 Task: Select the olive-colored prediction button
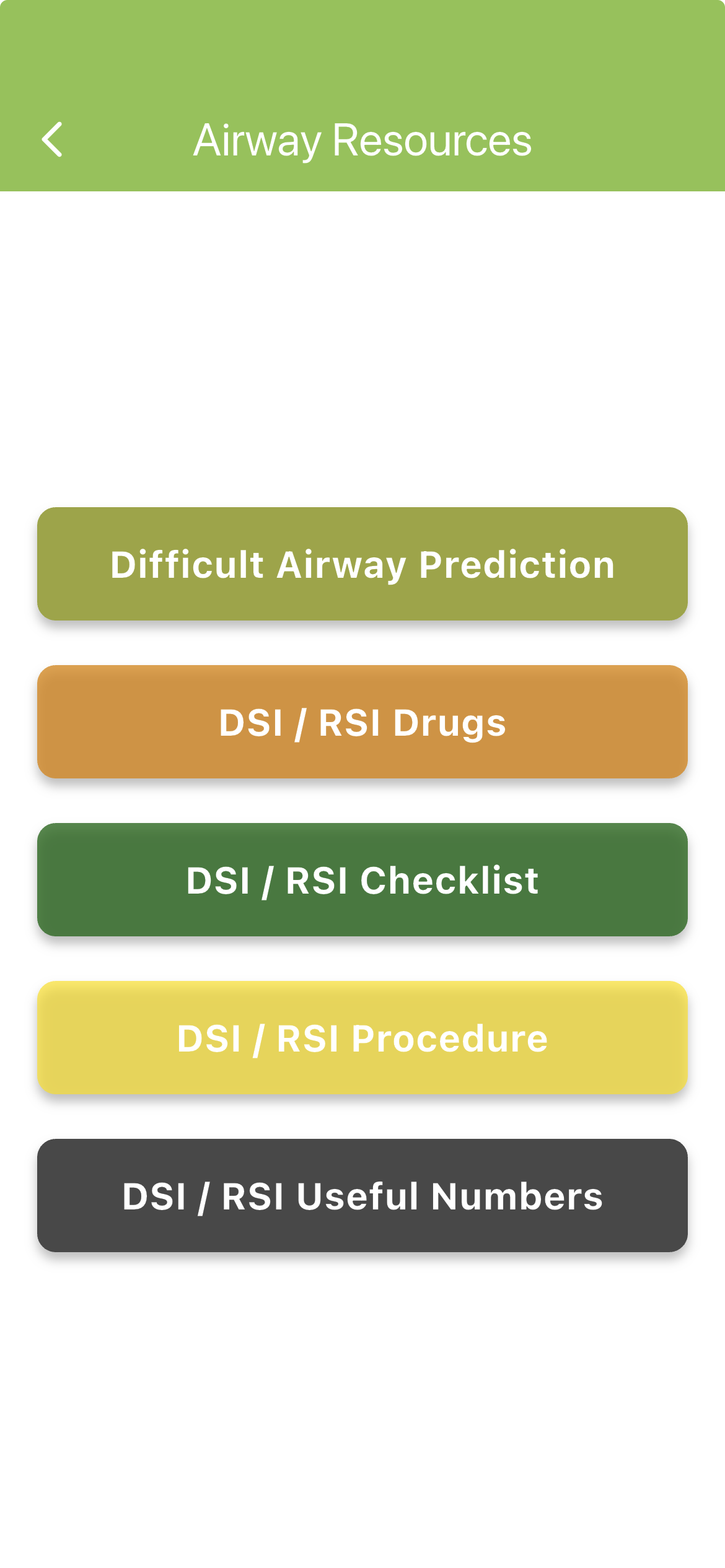[362, 564]
